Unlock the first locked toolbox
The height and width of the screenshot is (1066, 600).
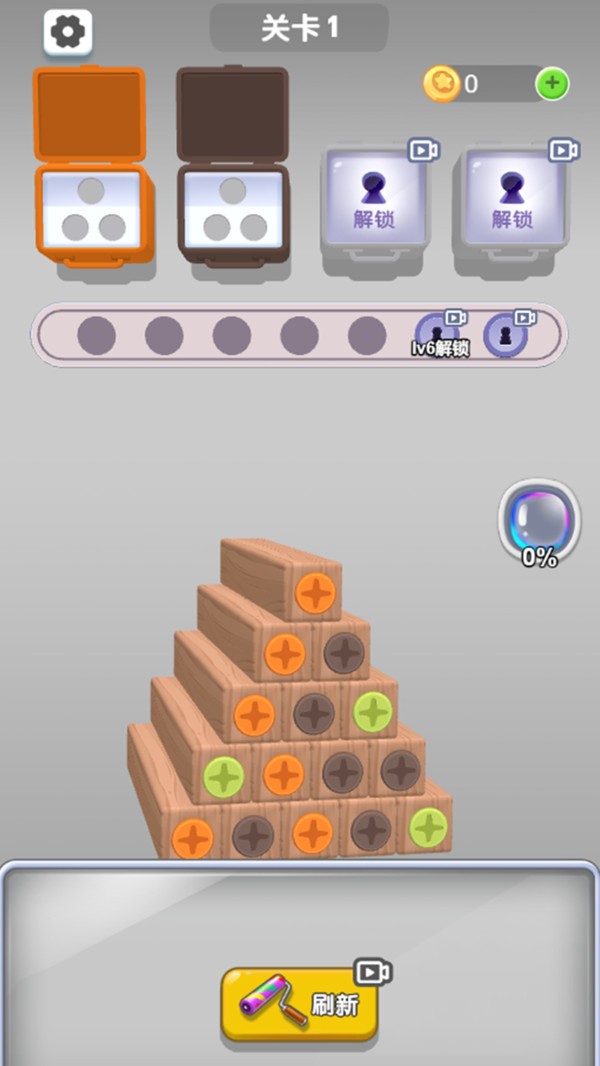pos(374,198)
